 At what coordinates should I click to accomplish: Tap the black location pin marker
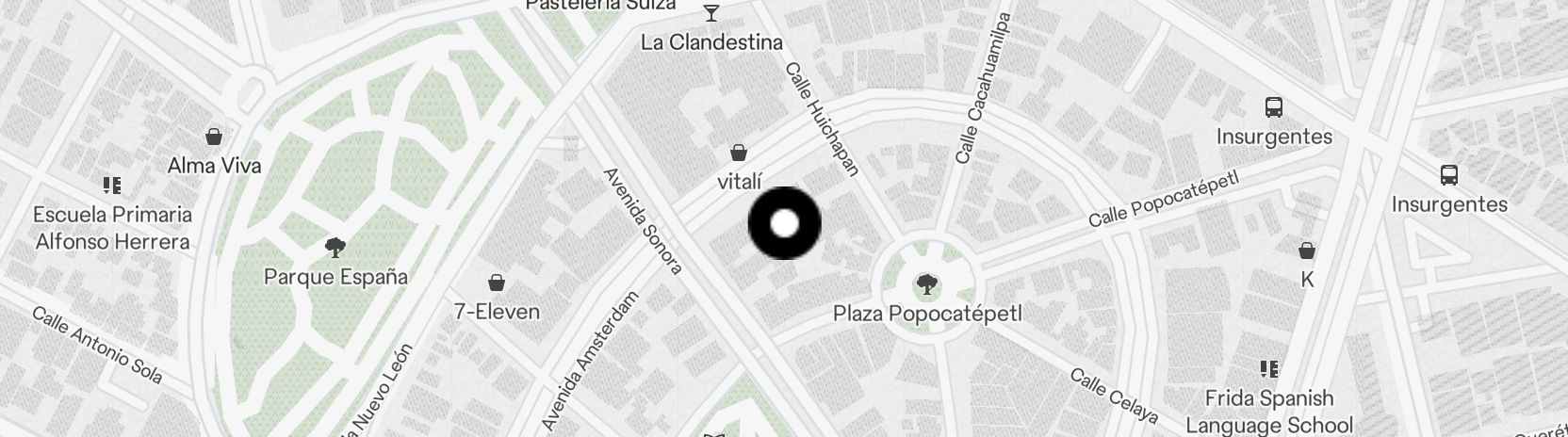pos(784,223)
